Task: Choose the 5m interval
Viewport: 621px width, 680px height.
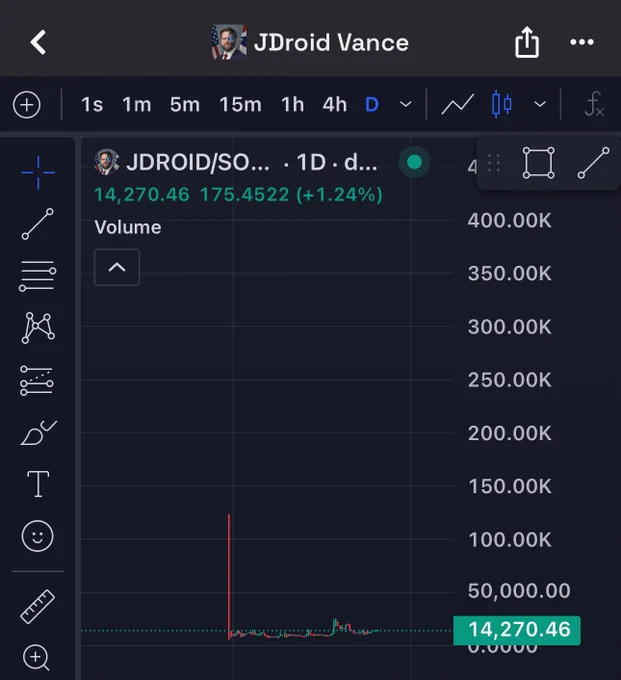Action: [x=185, y=105]
